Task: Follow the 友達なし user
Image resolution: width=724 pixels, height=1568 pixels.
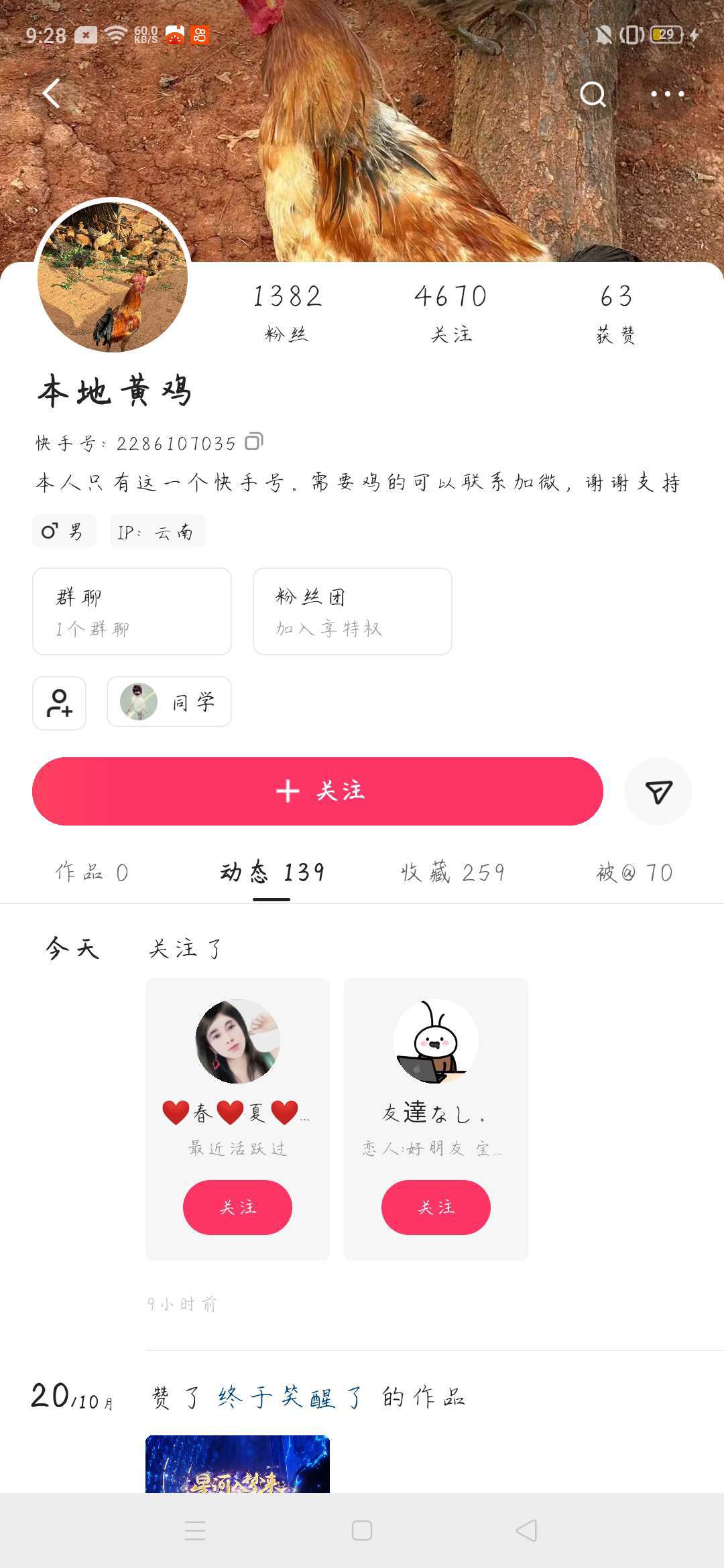Action: pos(436,1207)
